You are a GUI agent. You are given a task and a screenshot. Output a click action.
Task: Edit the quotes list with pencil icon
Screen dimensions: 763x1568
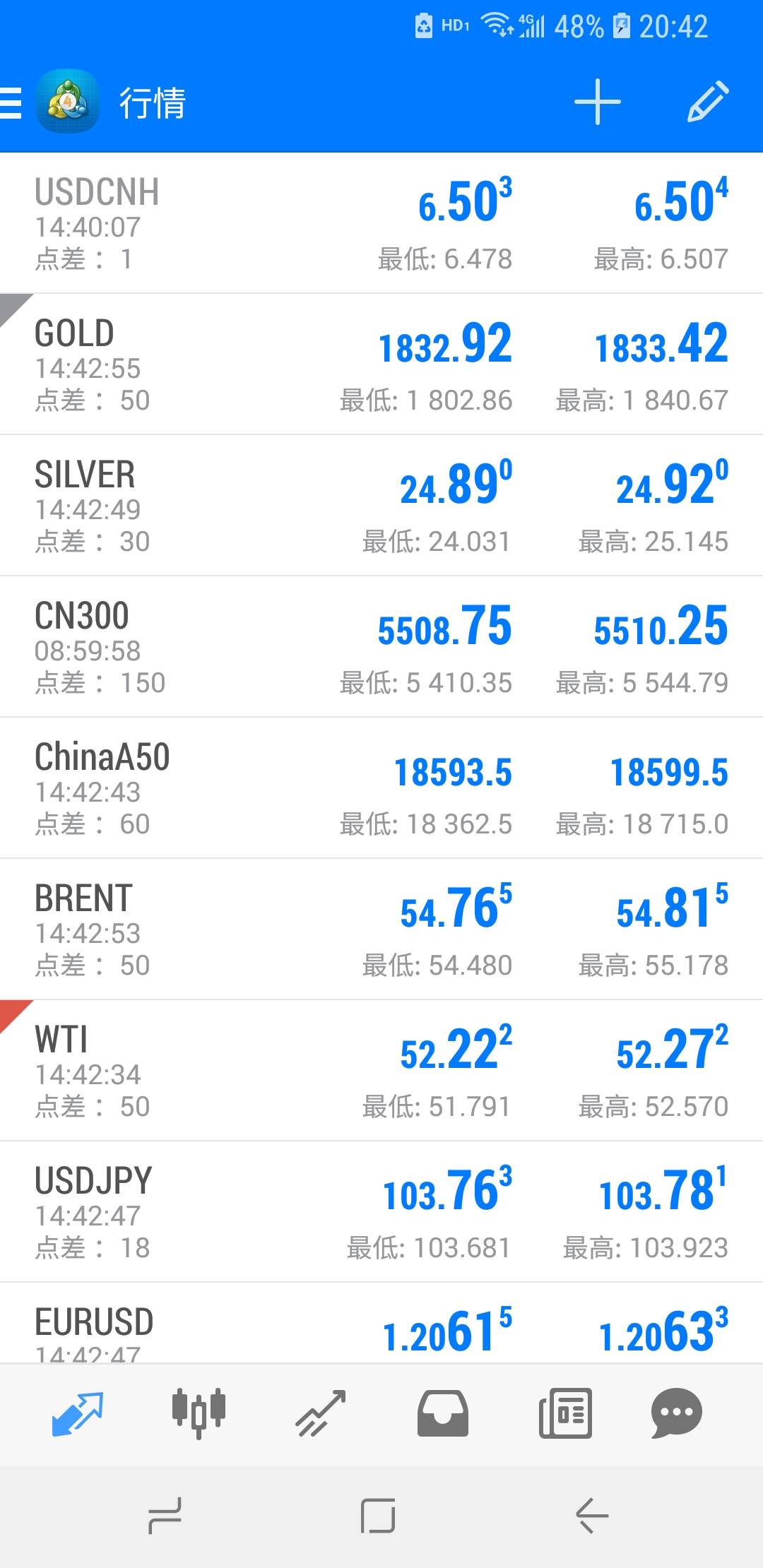(x=708, y=102)
